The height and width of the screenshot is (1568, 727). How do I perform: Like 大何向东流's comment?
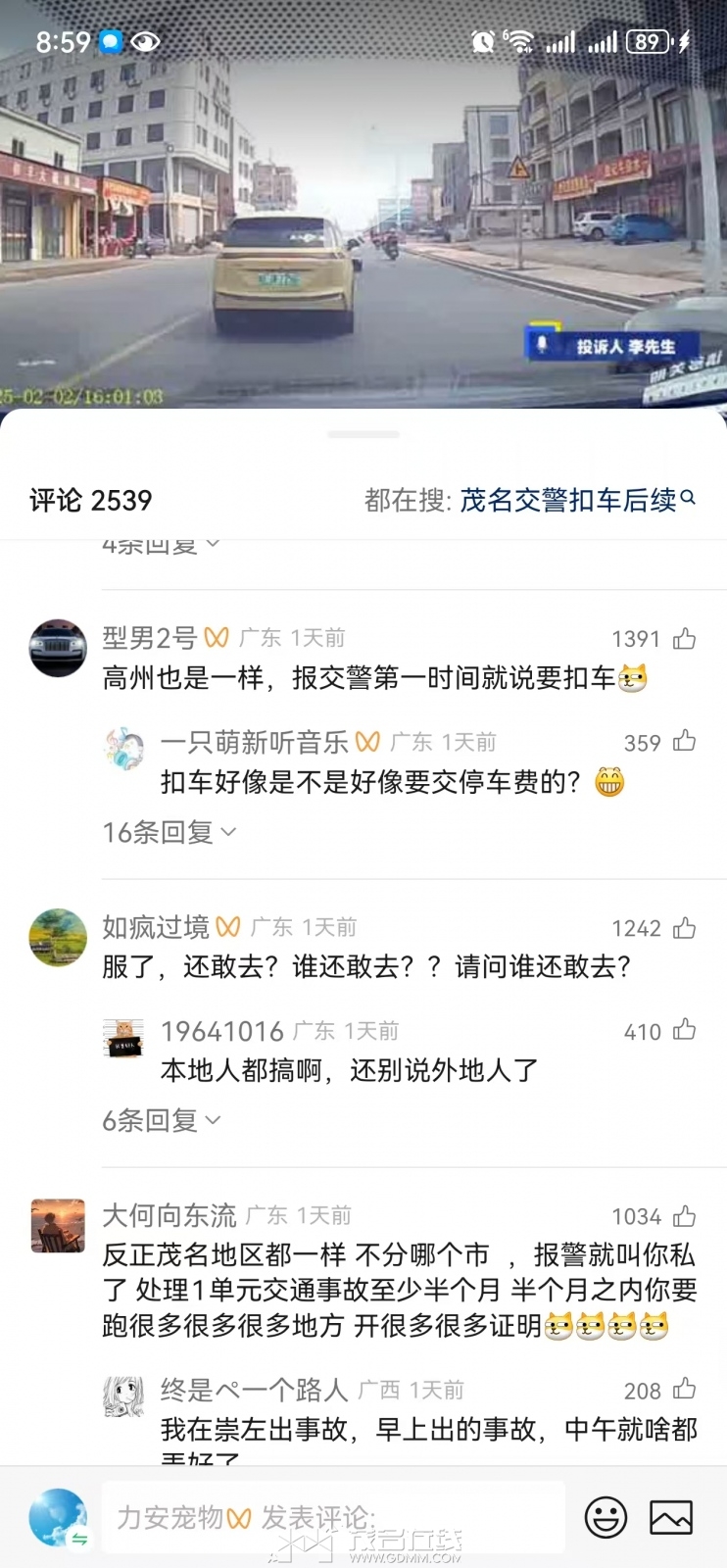click(684, 1216)
